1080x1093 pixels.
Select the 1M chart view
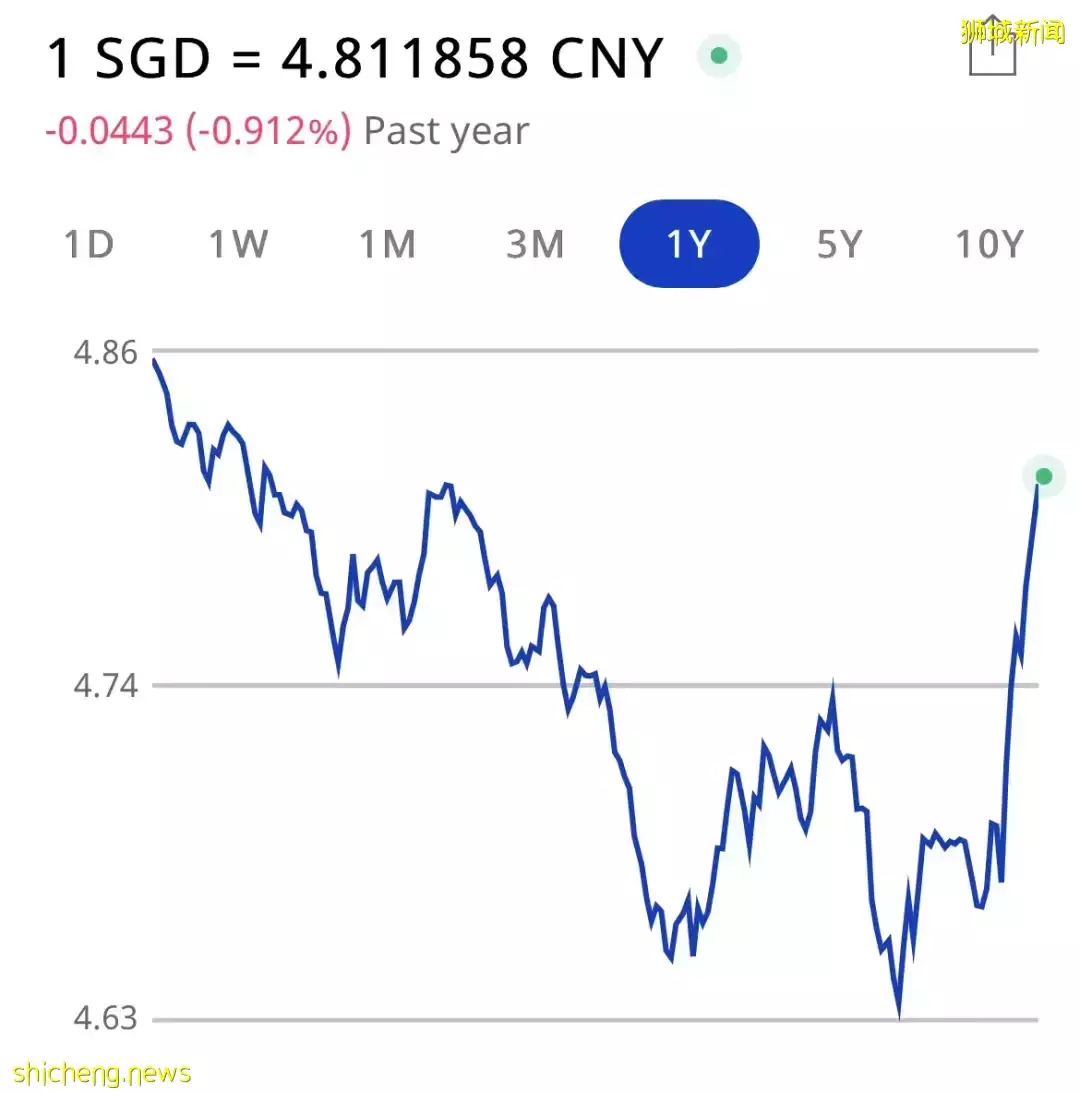388,243
